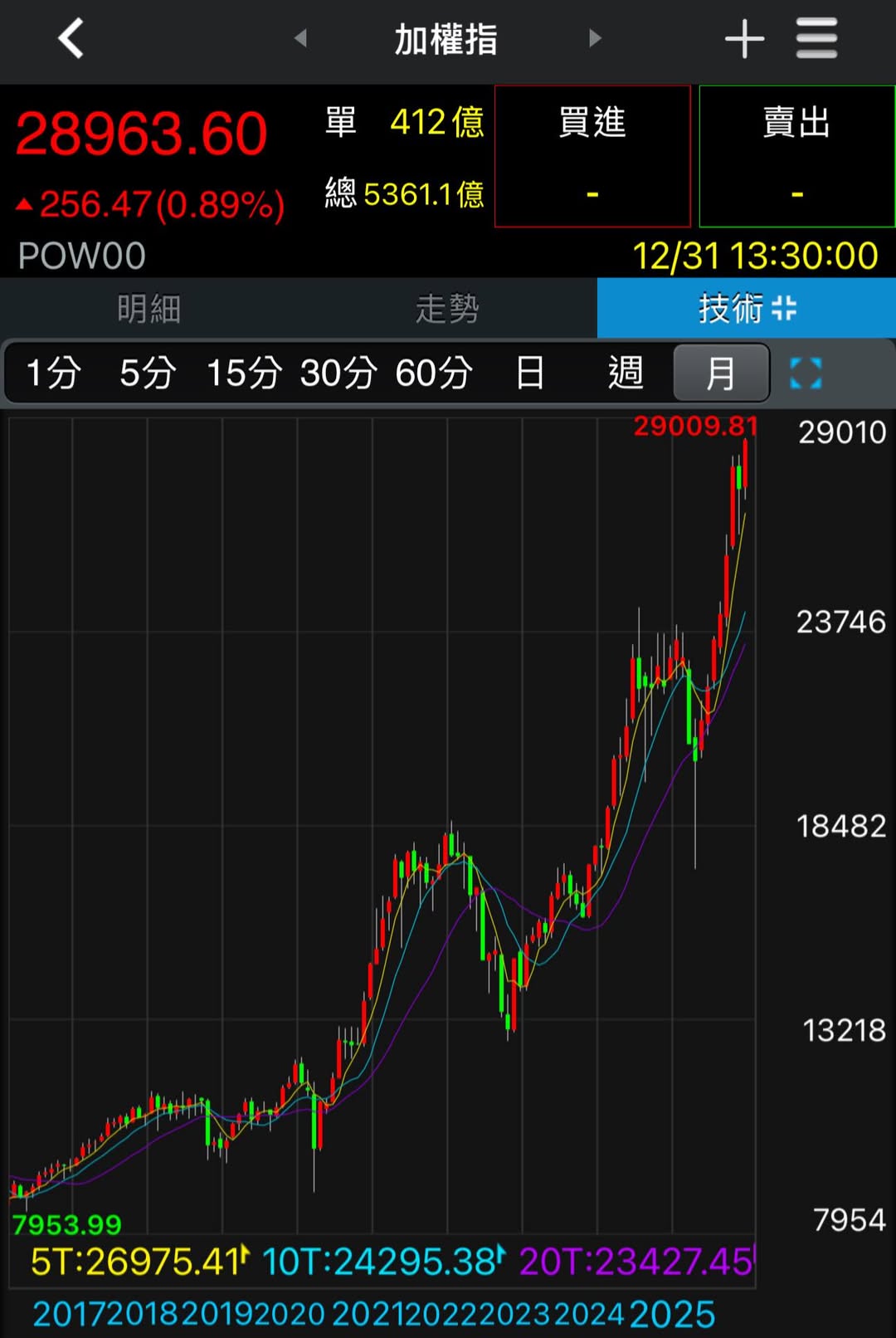Screen dimensions: 896x1338
Task: Select the 技術 tab
Action: (746, 309)
